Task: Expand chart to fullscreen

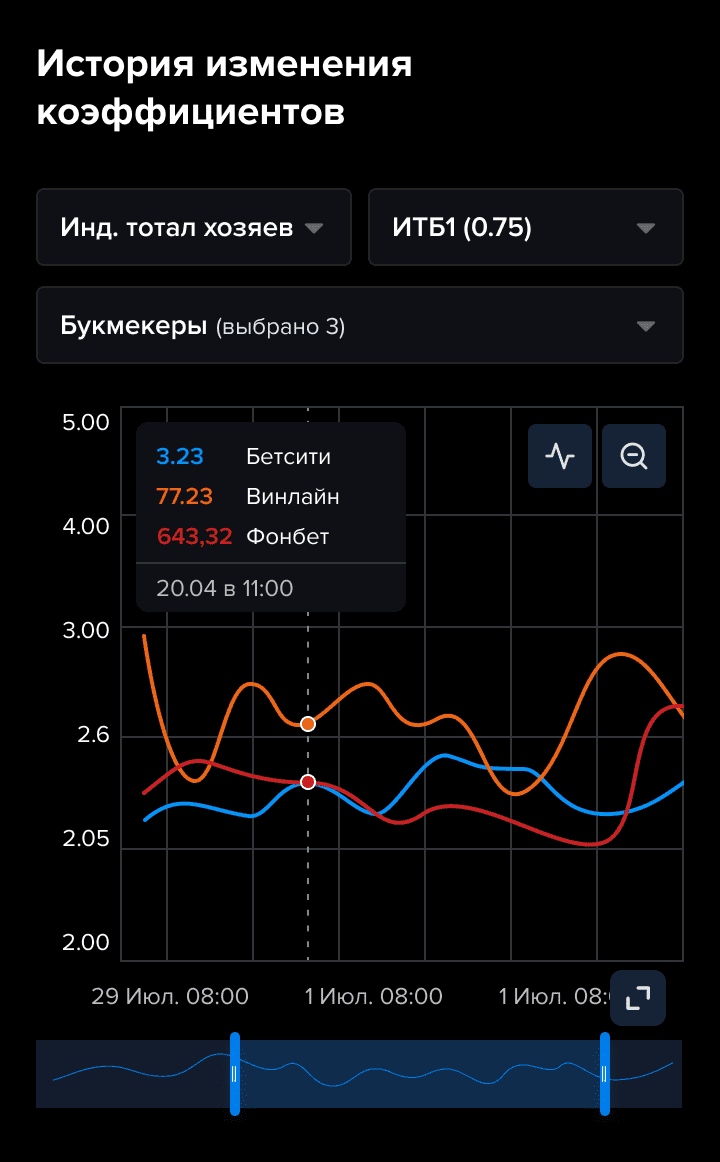Action: coord(638,998)
